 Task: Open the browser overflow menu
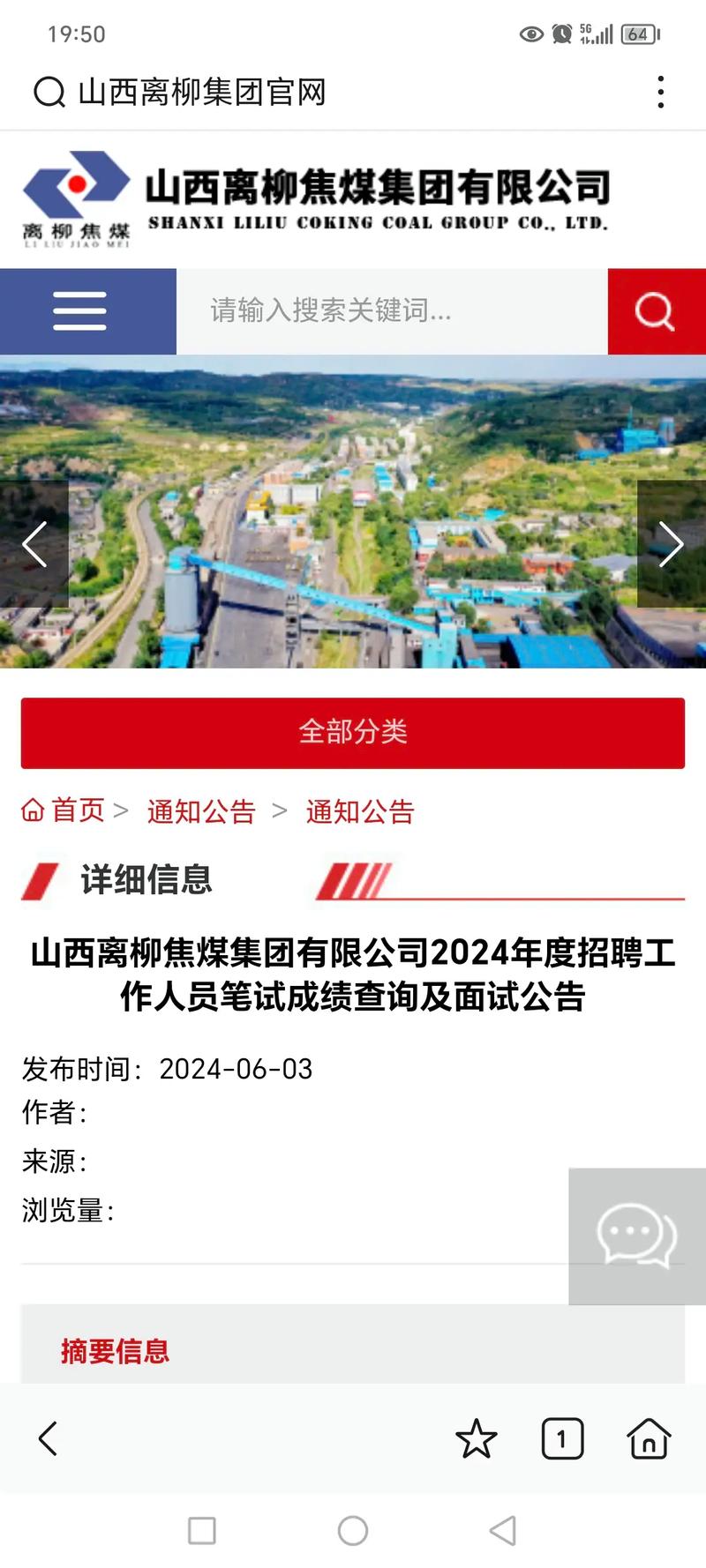660,92
